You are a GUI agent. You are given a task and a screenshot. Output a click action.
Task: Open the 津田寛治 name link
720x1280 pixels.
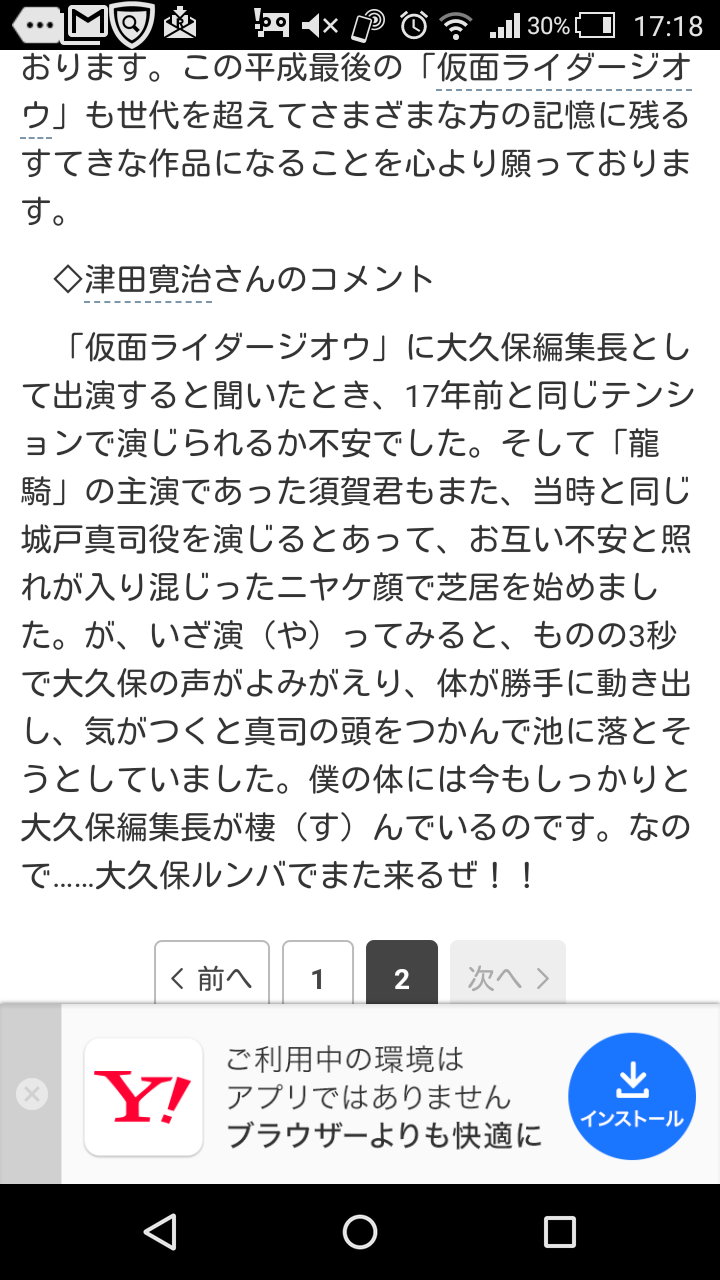tap(148, 280)
